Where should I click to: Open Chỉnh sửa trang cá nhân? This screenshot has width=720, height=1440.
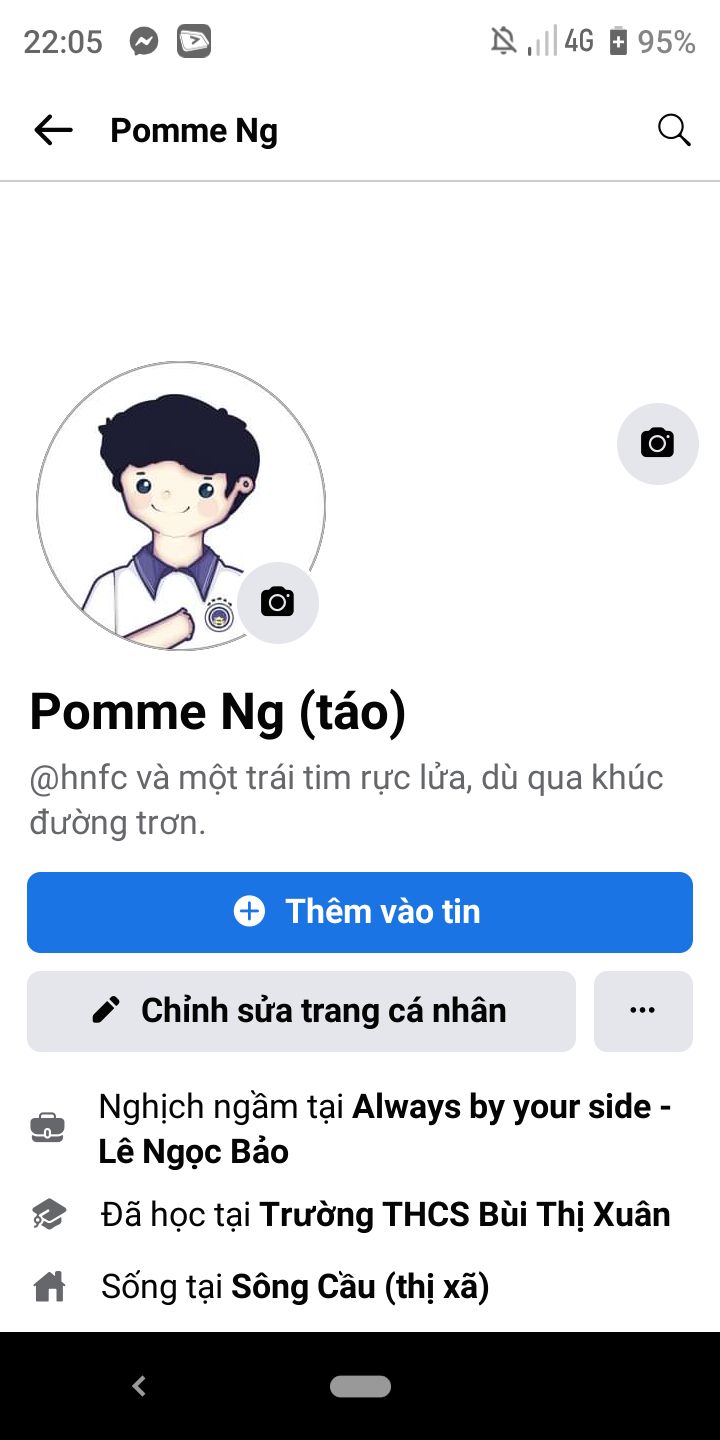coord(301,1011)
